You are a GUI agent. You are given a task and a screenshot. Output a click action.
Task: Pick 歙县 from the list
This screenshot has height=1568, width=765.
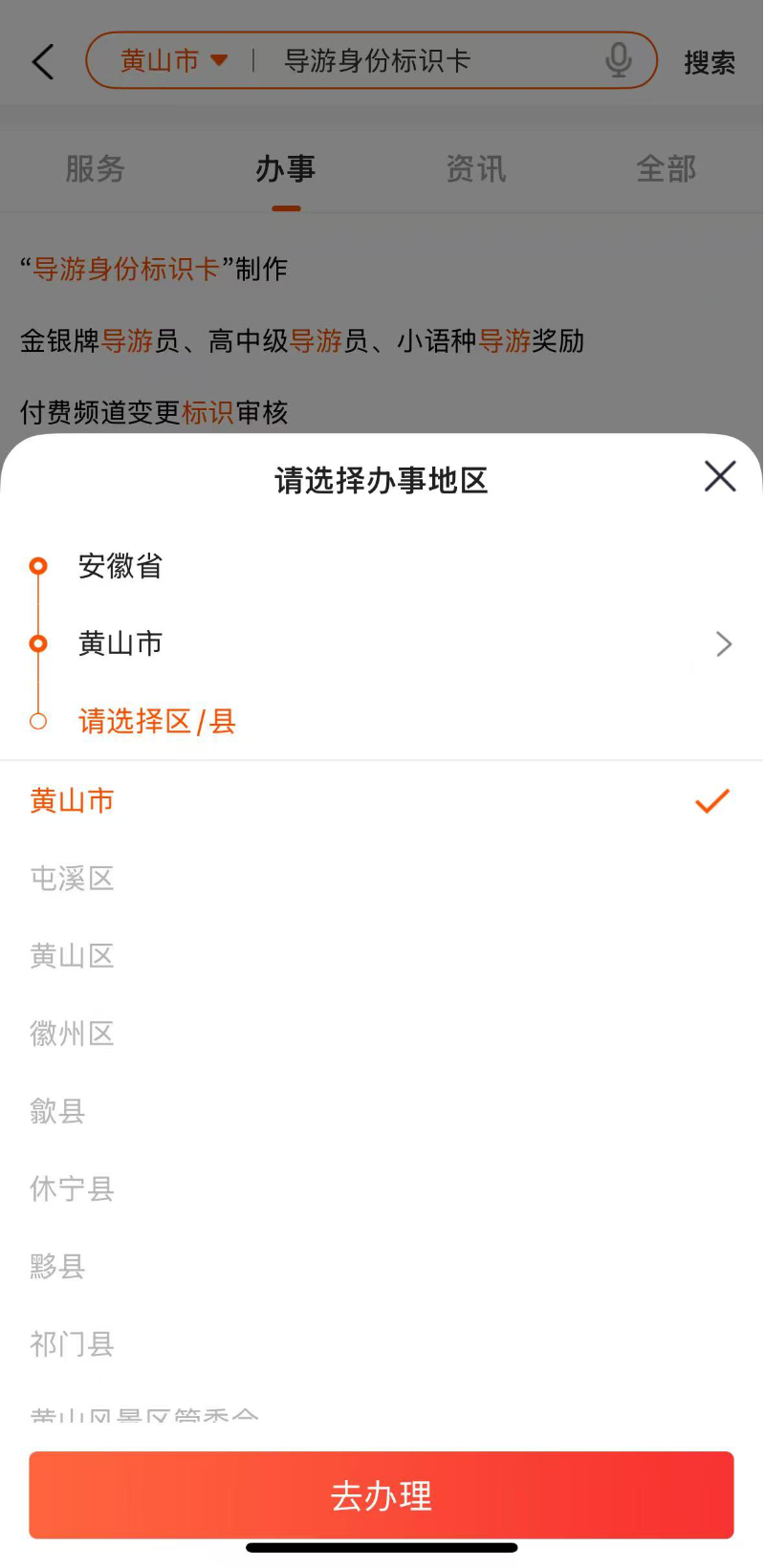point(58,1111)
